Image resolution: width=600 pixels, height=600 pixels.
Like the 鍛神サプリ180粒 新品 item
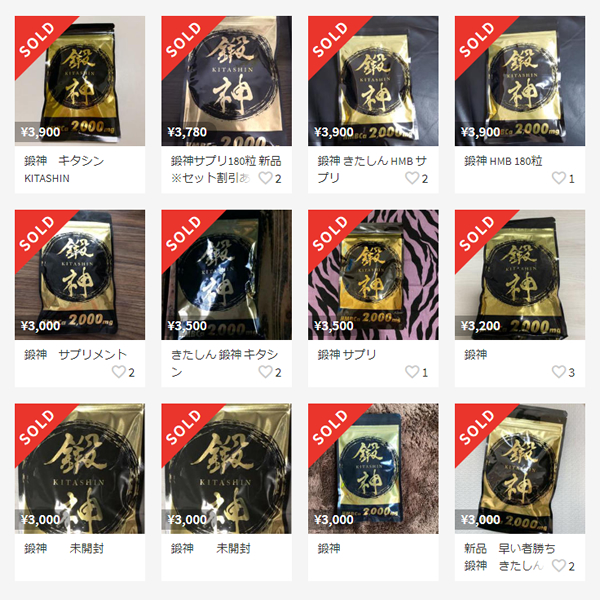point(265,178)
